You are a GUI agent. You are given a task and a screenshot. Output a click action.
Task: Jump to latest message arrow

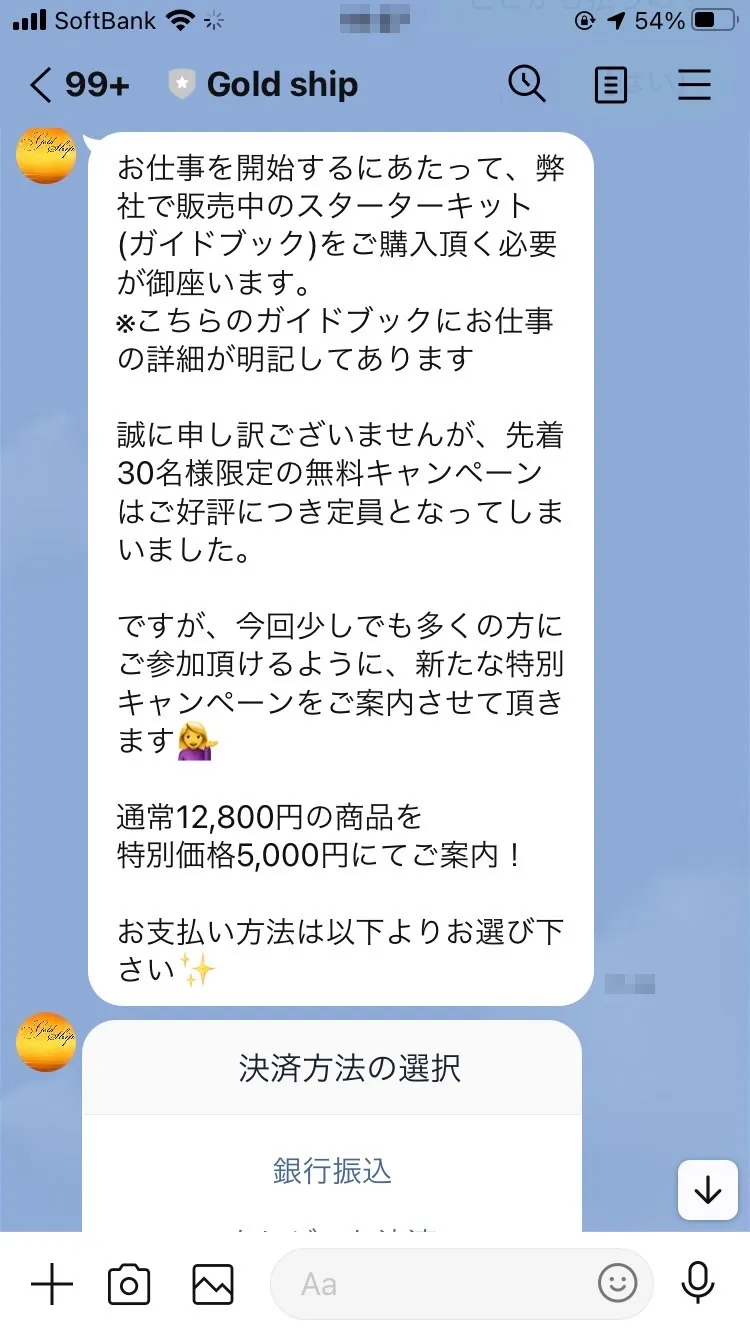(x=707, y=1190)
